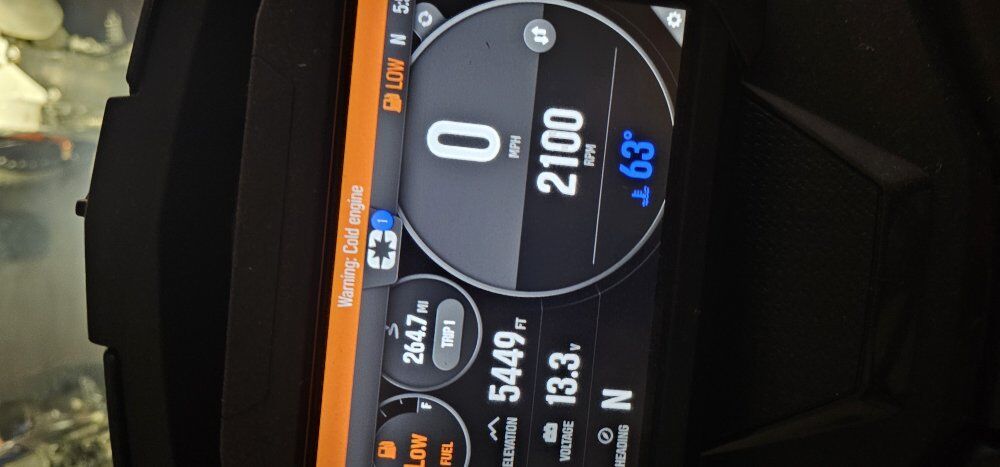Tap the swap arrows icon in the speed gauge
This screenshot has width=1000, height=467.
[538, 35]
